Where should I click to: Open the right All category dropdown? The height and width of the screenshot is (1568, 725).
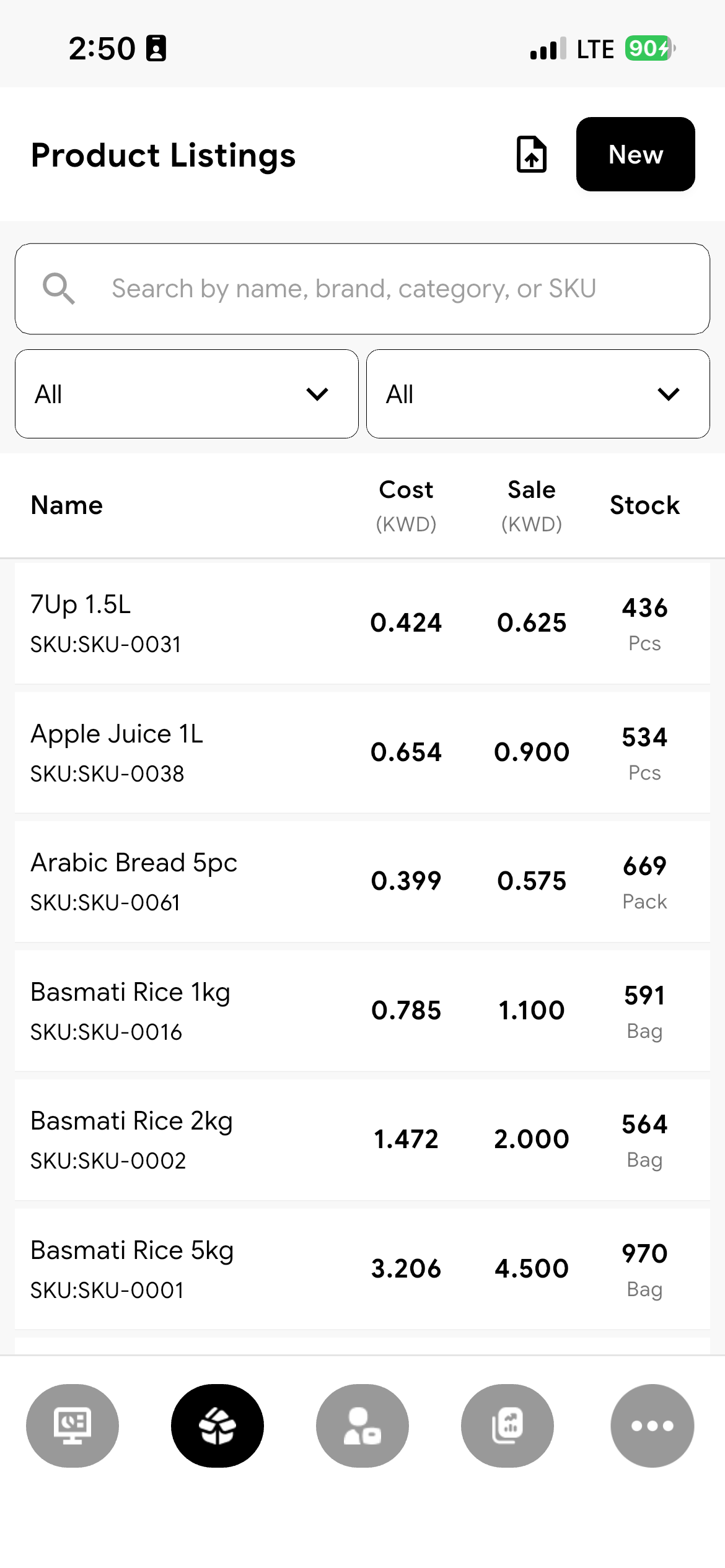click(538, 394)
